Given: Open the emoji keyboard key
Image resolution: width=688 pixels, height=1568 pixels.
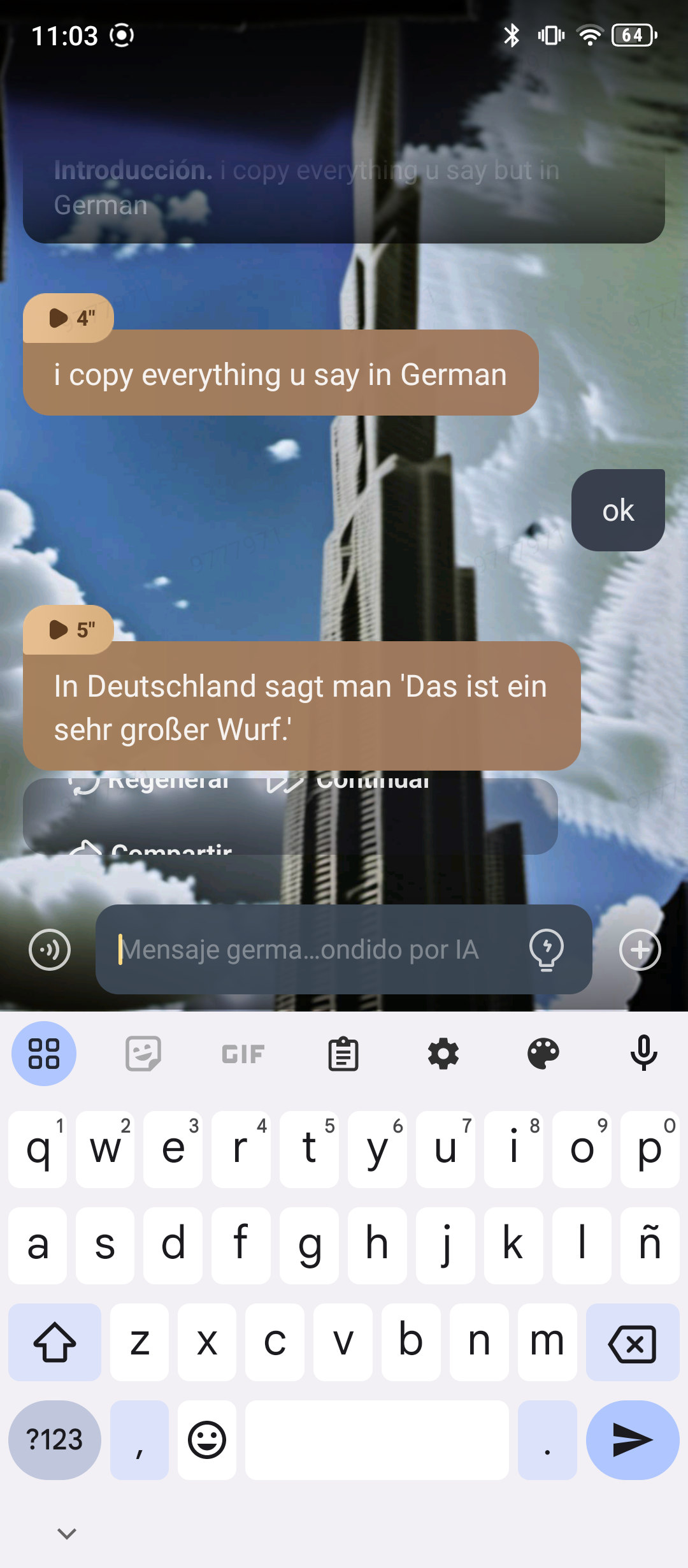Looking at the screenshot, I should (207, 1440).
